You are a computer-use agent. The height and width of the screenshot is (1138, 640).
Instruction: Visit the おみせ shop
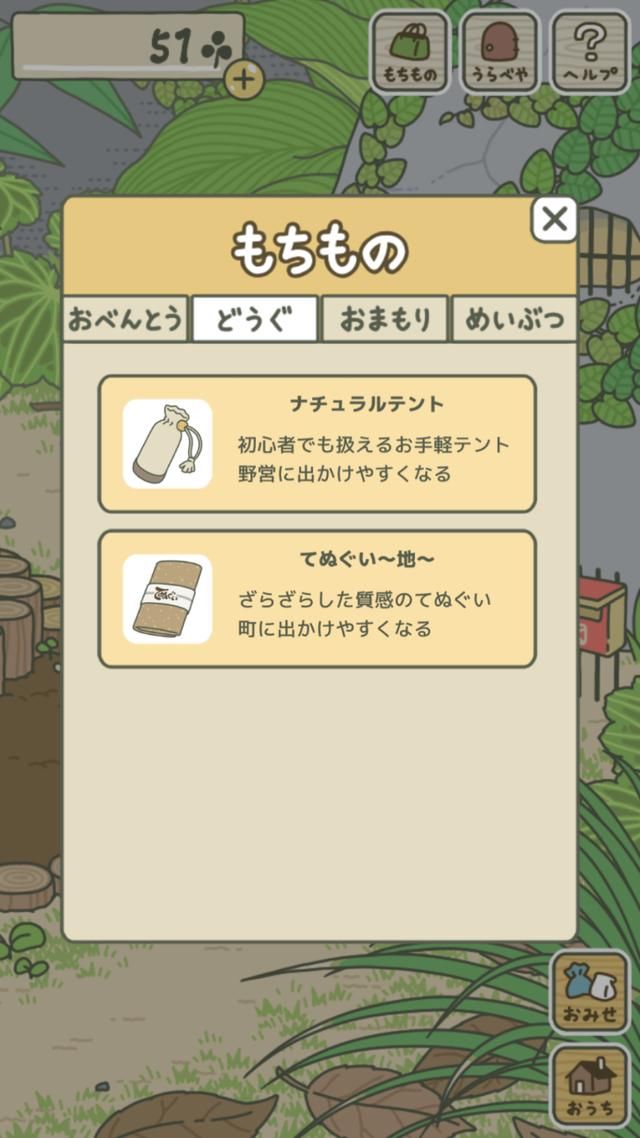[590, 992]
